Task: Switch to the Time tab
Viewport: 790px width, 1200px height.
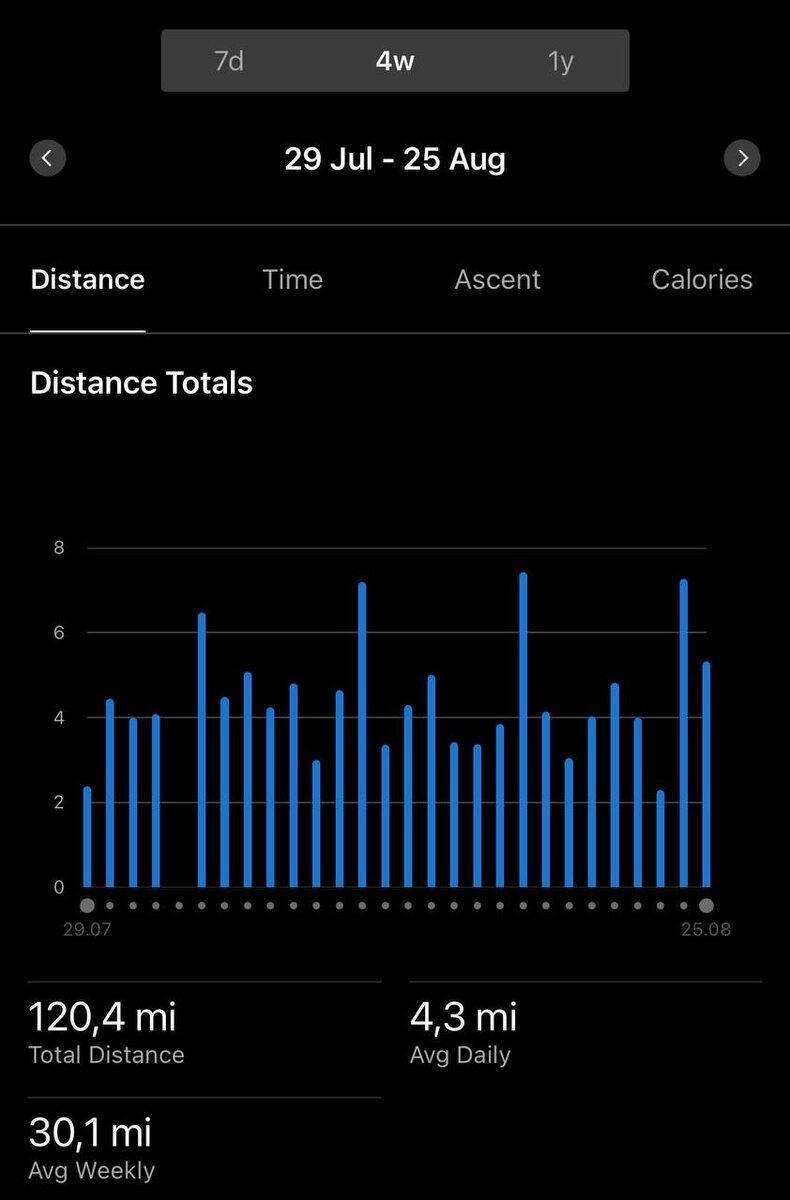Action: click(292, 280)
